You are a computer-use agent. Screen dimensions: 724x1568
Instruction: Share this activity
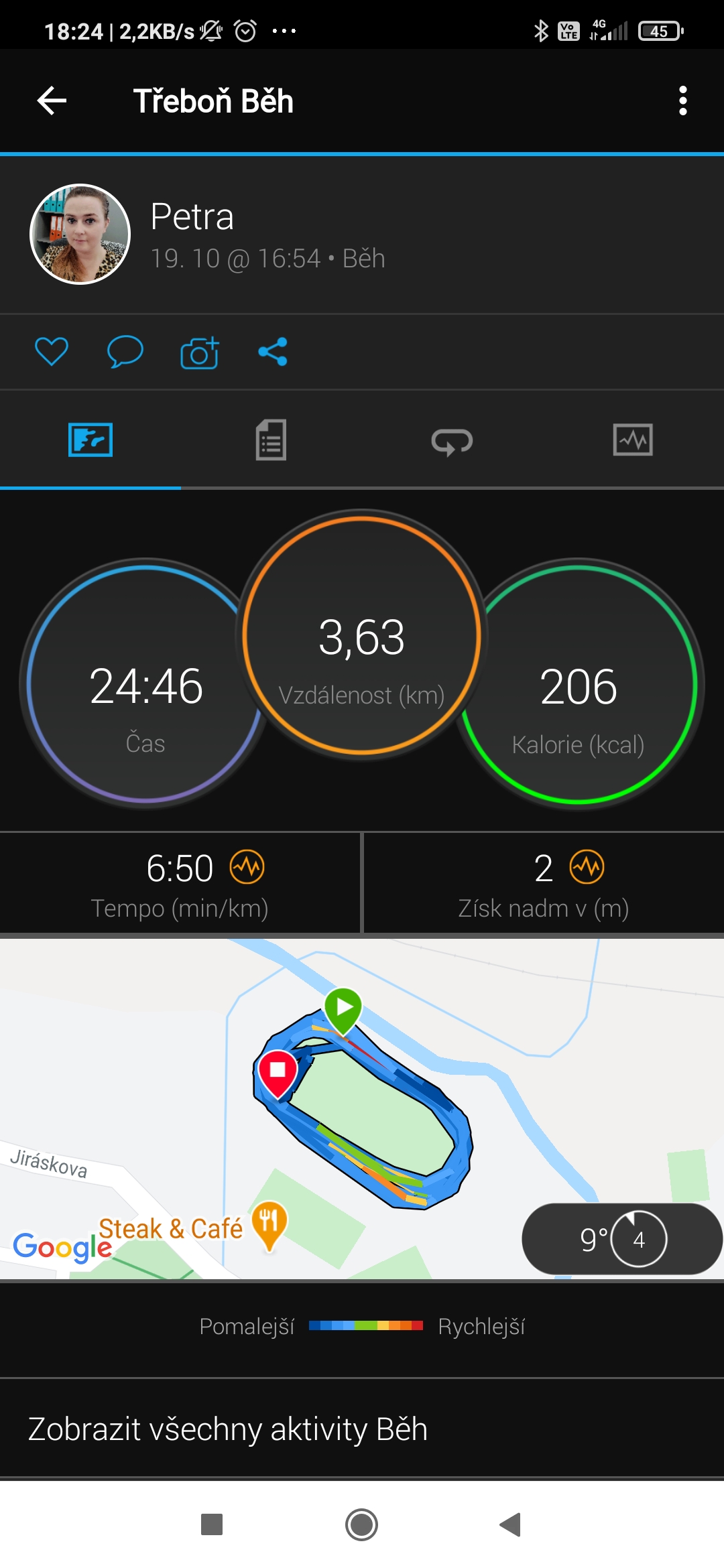pyautogui.click(x=273, y=352)
